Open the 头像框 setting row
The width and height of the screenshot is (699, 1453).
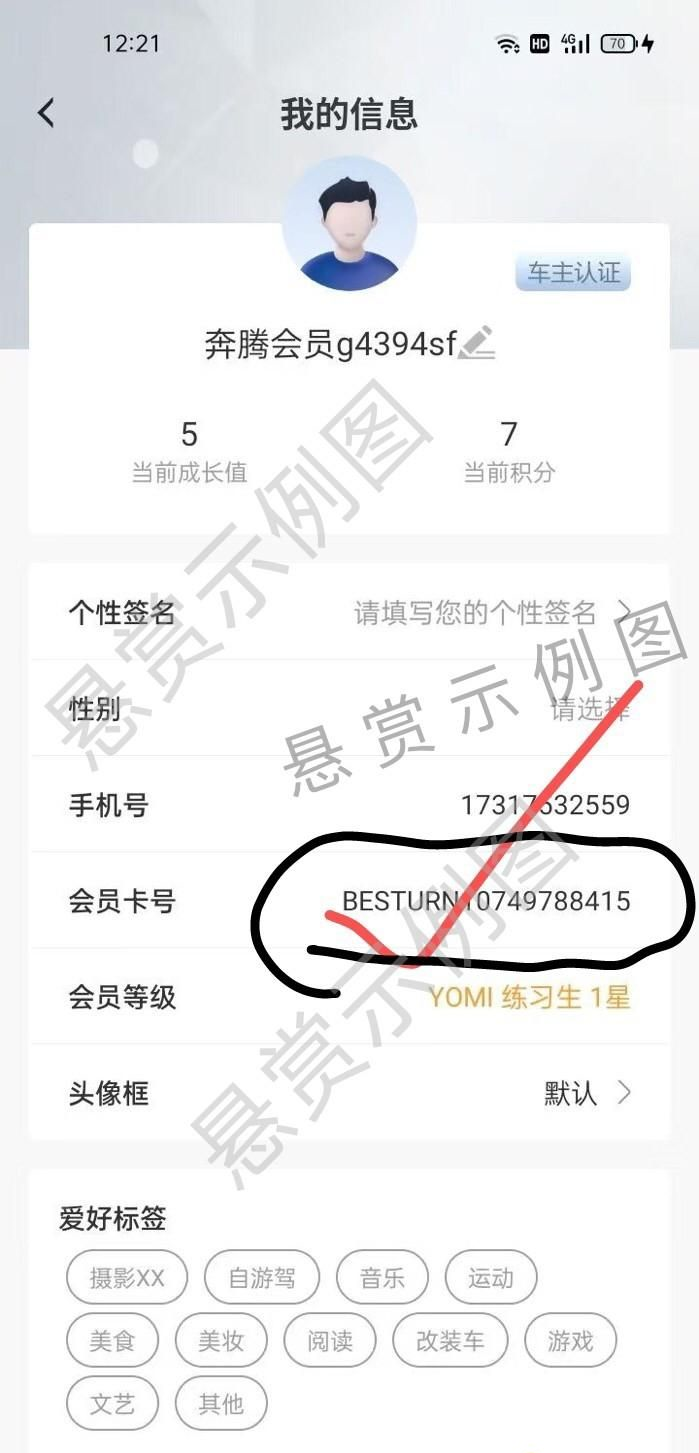point(349,1093)
